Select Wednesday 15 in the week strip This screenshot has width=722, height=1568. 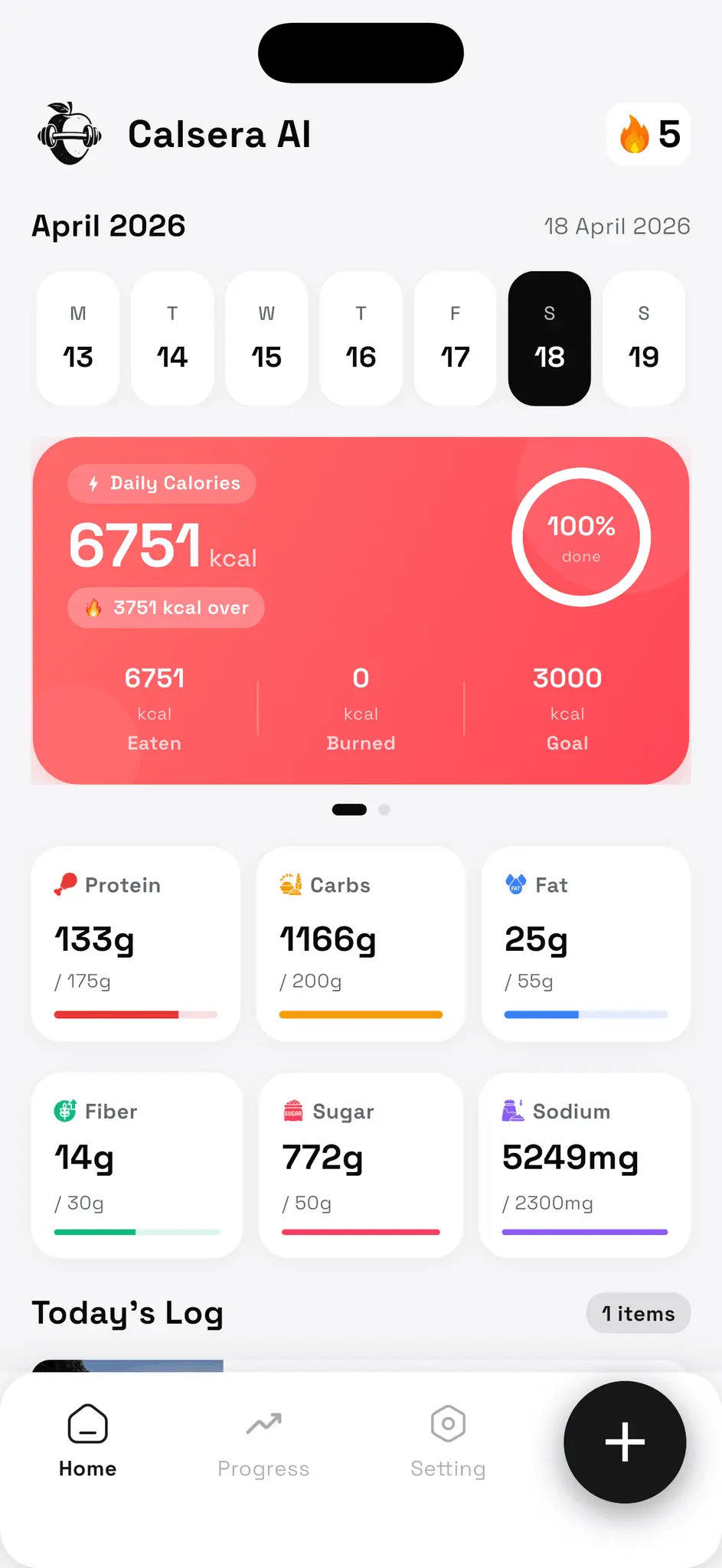point(266,338)
